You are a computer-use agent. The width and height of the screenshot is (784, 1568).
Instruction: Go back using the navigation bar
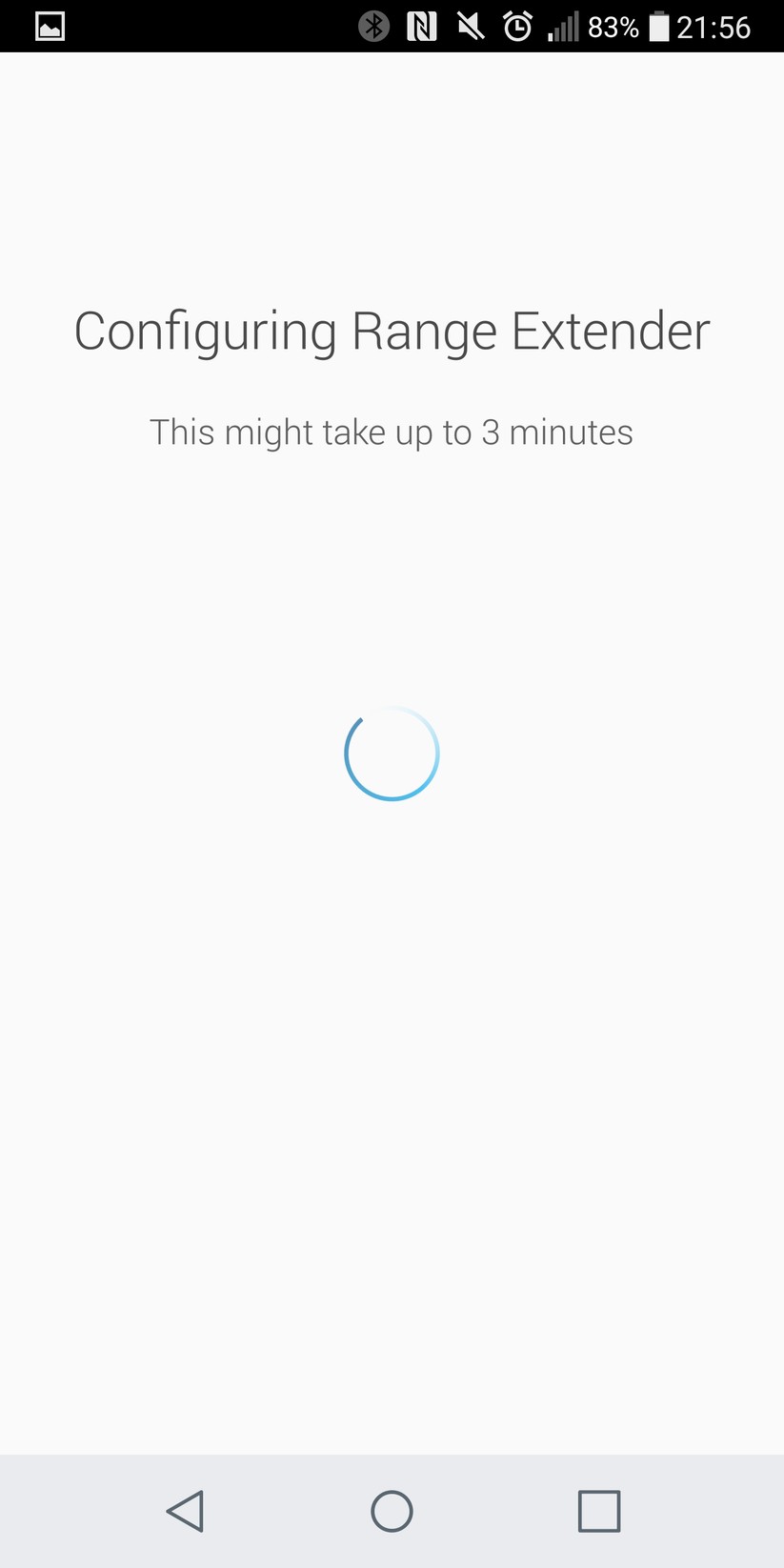[185, 1511]
